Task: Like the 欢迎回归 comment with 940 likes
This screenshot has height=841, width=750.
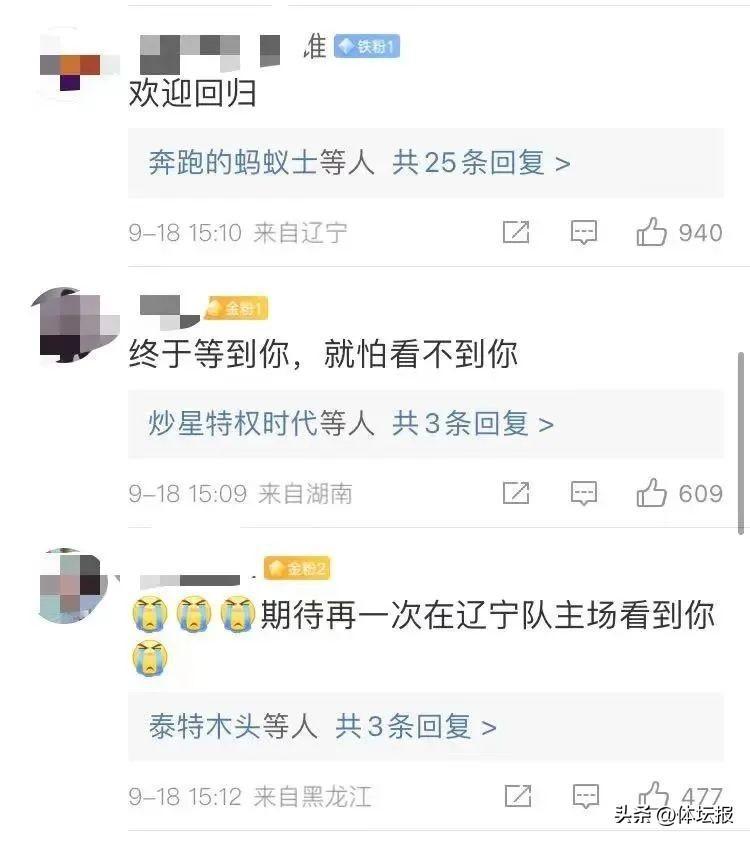Action: pos(652,233)
